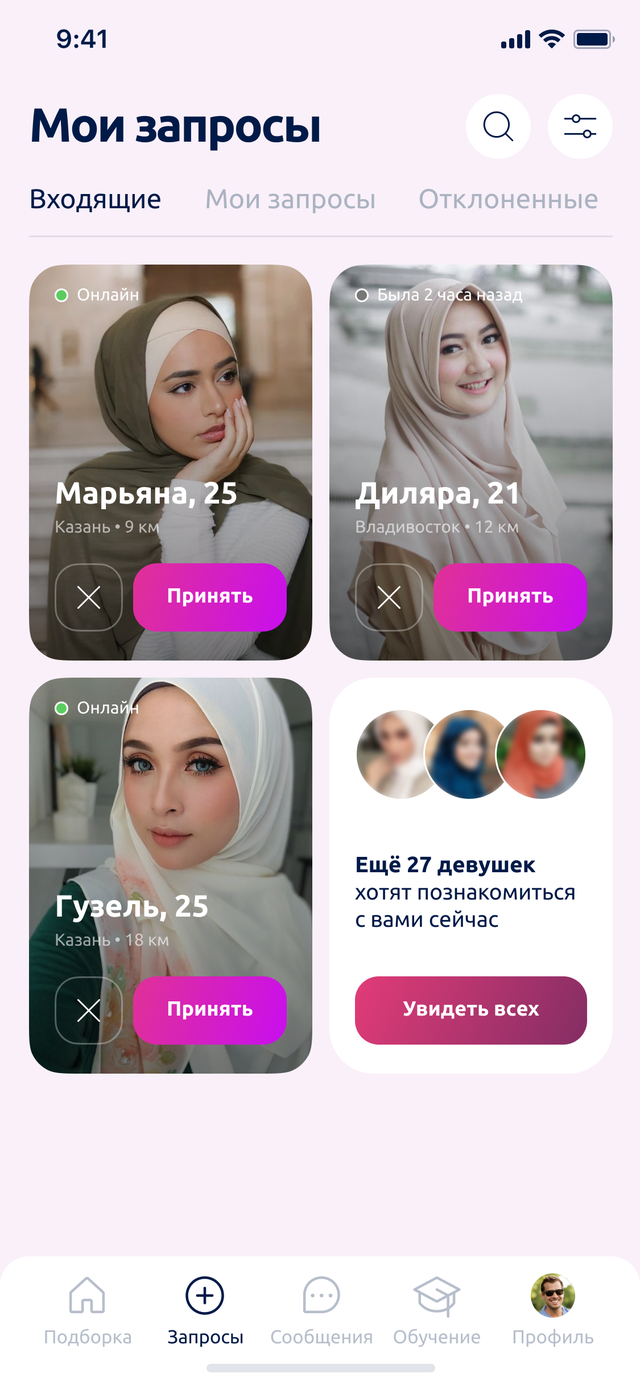Accept the request from Гузель
The width and height of the screenshot is (640, 1386).
pyautogui.click(x=210, y=1010)
